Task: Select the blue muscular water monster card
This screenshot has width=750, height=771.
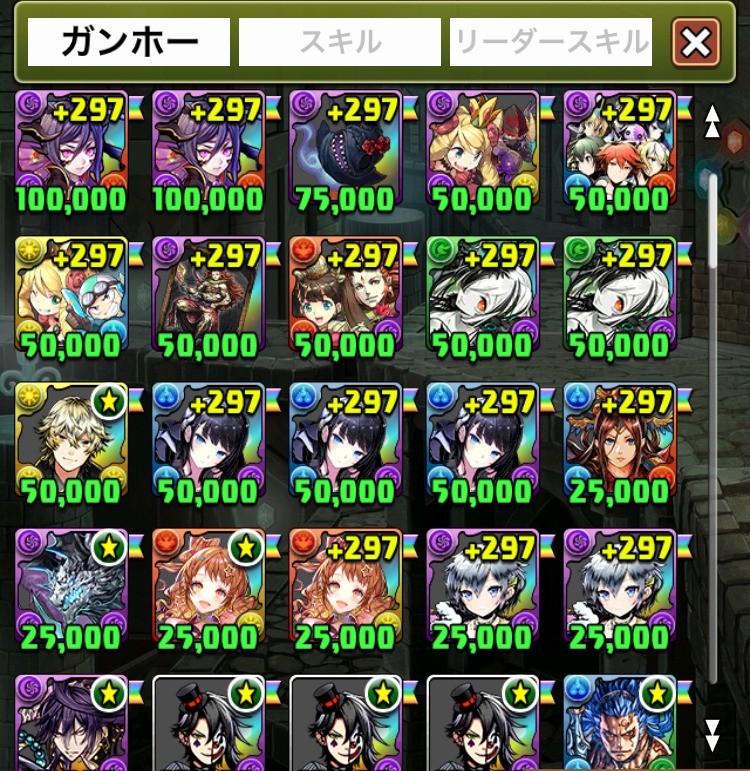Action: (x=620, y=722)
